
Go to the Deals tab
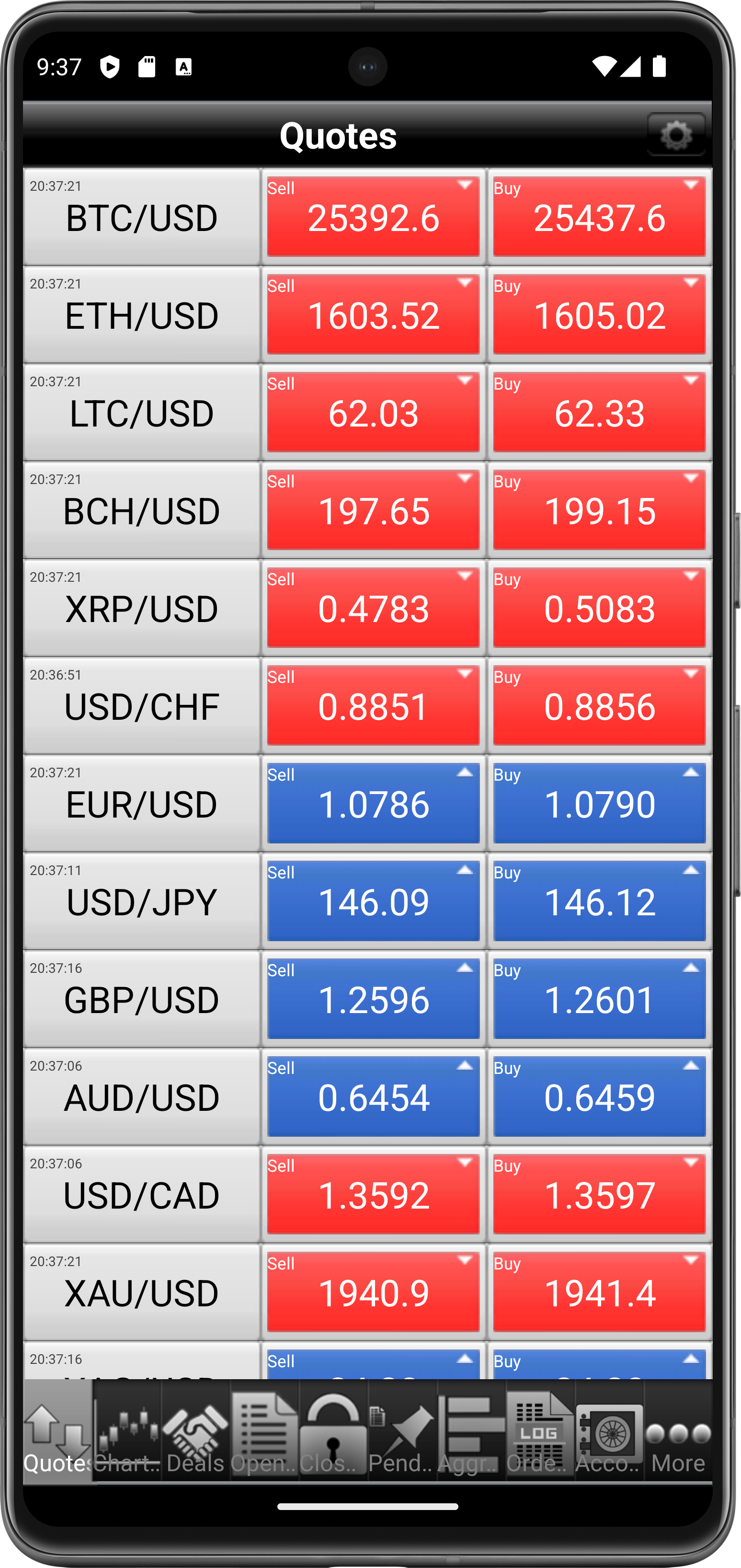(x=195, y=1433)
